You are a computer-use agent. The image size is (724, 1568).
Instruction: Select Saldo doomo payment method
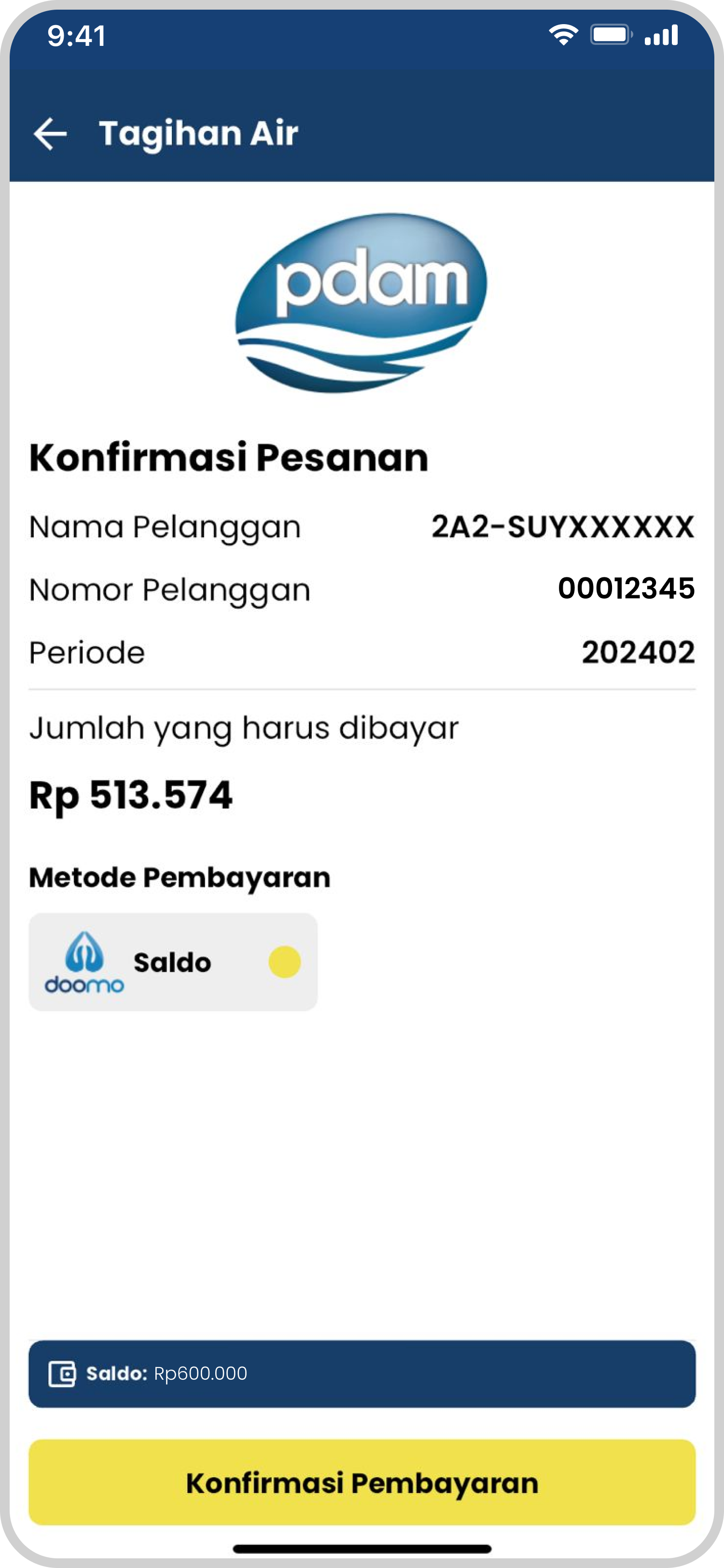[173, 962]
